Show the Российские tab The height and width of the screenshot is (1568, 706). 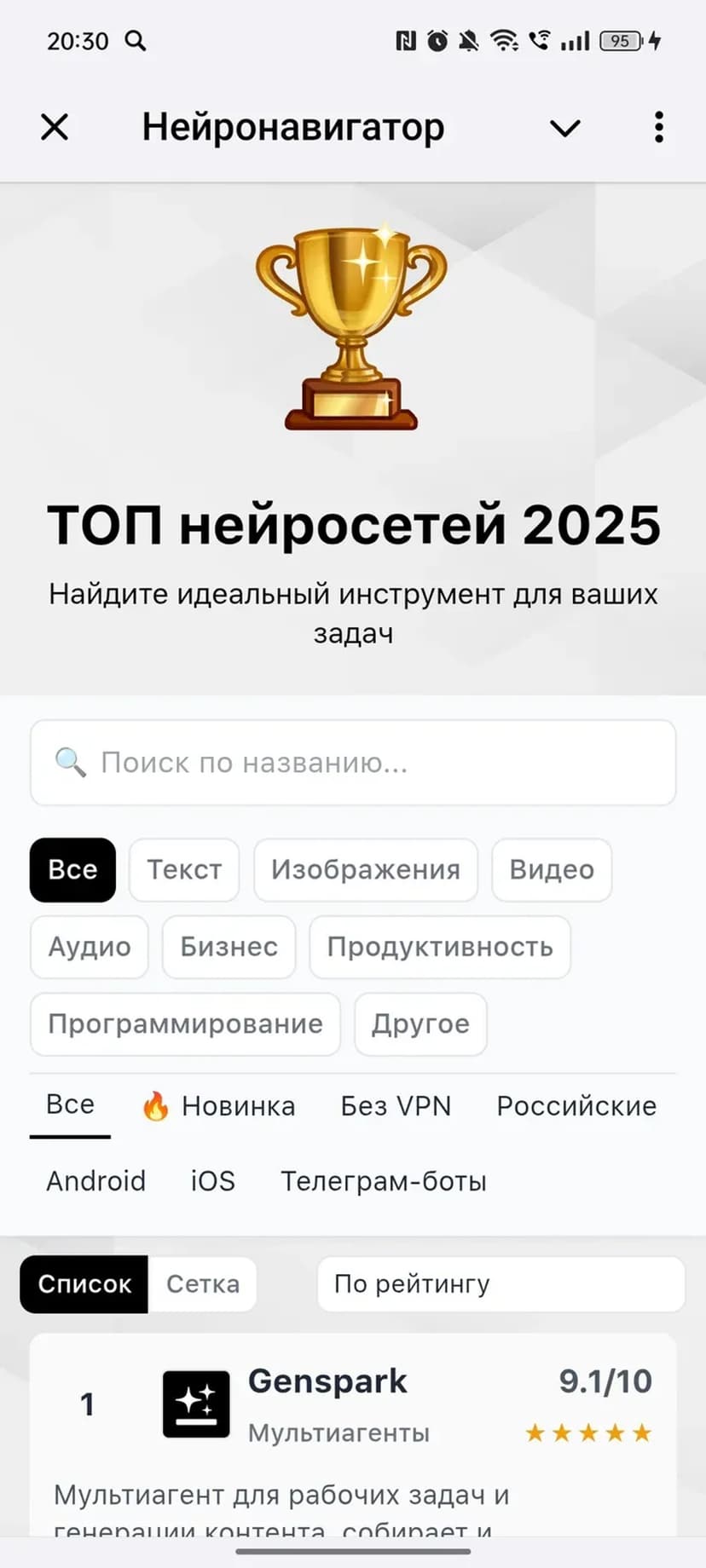click(x=576, y=1106)
